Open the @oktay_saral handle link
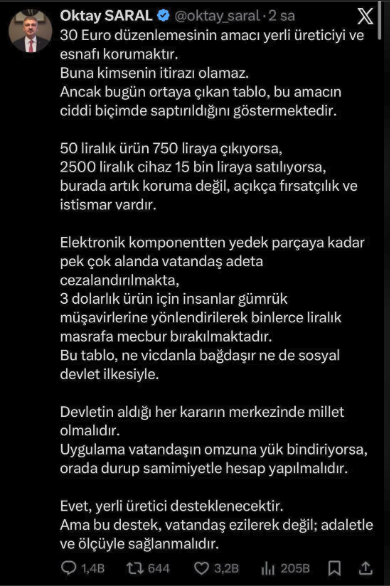The image size is (390, 586). 217,16
